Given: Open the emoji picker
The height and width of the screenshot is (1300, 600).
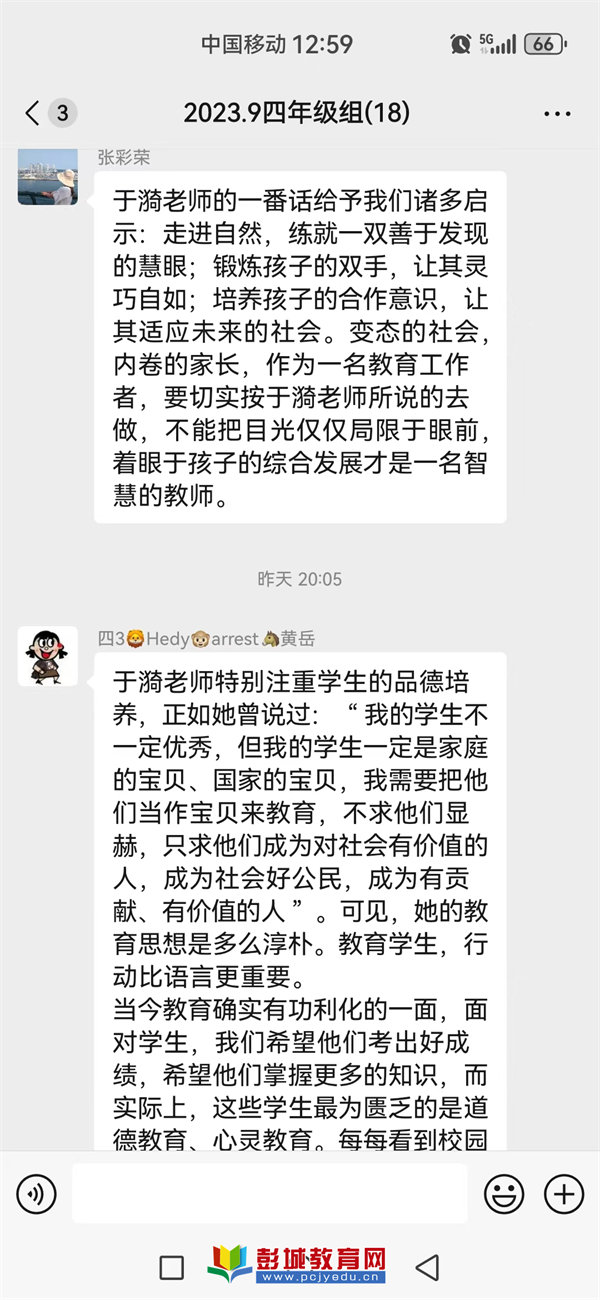Looking at the screenshot, I should [x=504, y=1193].
